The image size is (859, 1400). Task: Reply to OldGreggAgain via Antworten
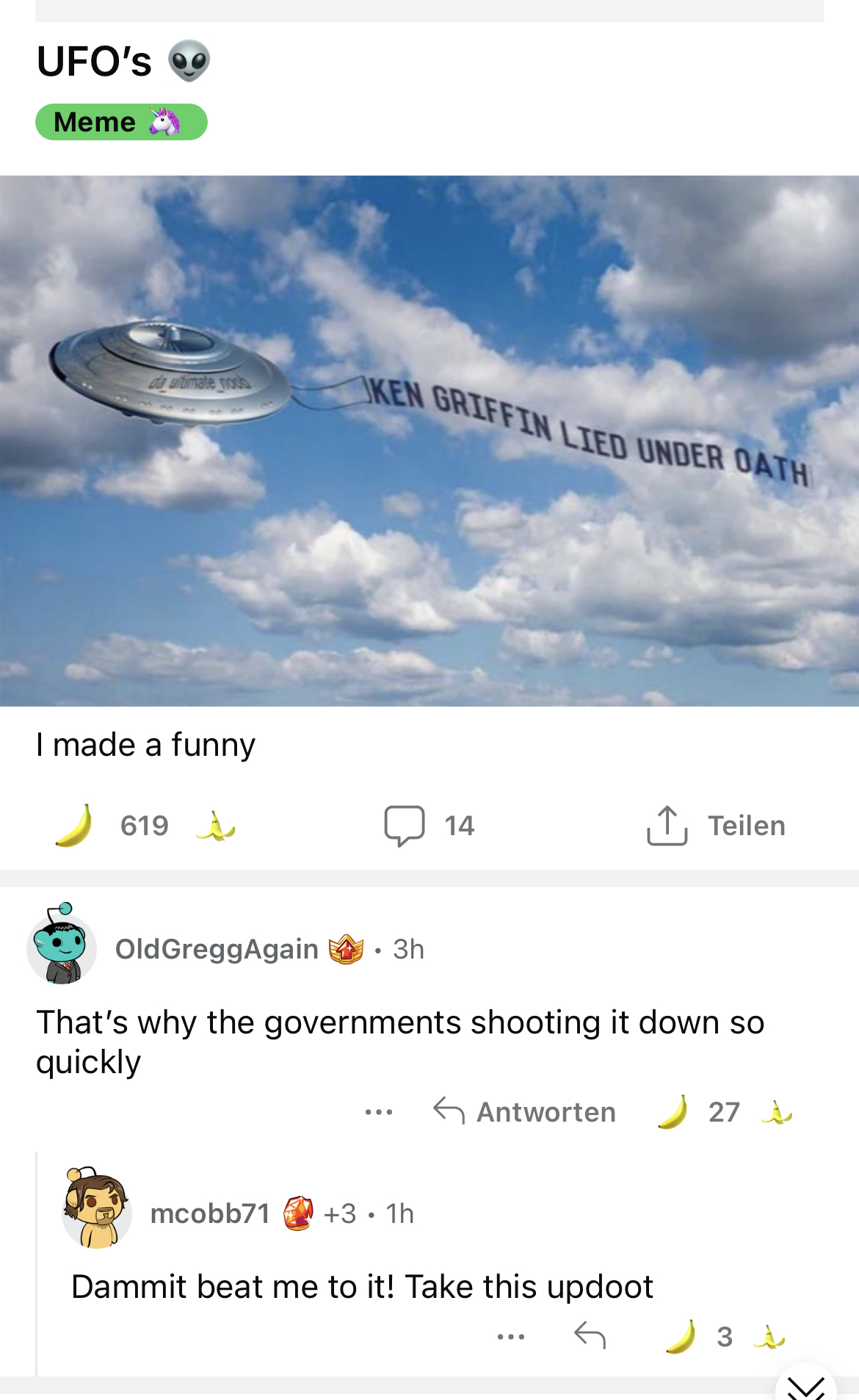pos(524,1112)
